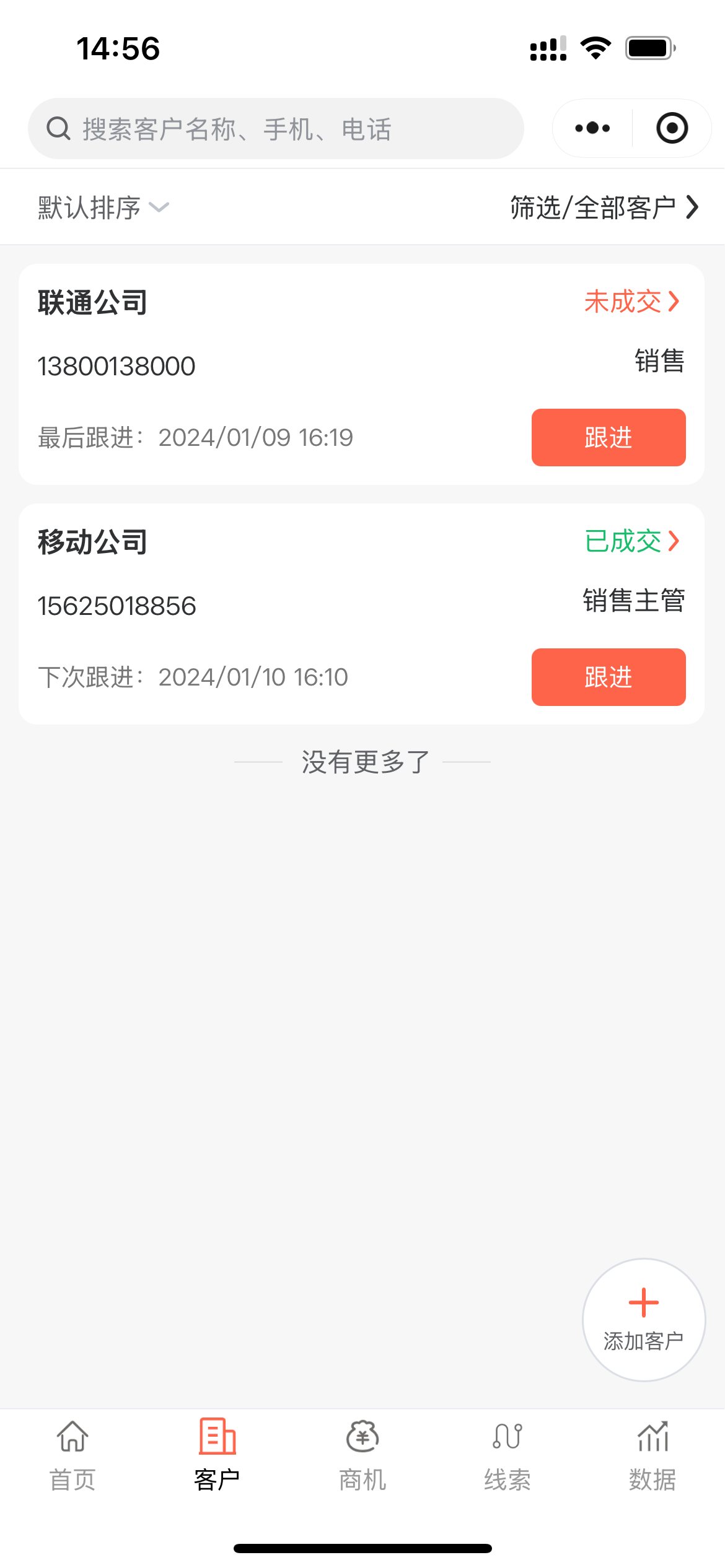Tap the search customers input field
The width and height of the screenshot is (725, 1568).
coord(276,128)
